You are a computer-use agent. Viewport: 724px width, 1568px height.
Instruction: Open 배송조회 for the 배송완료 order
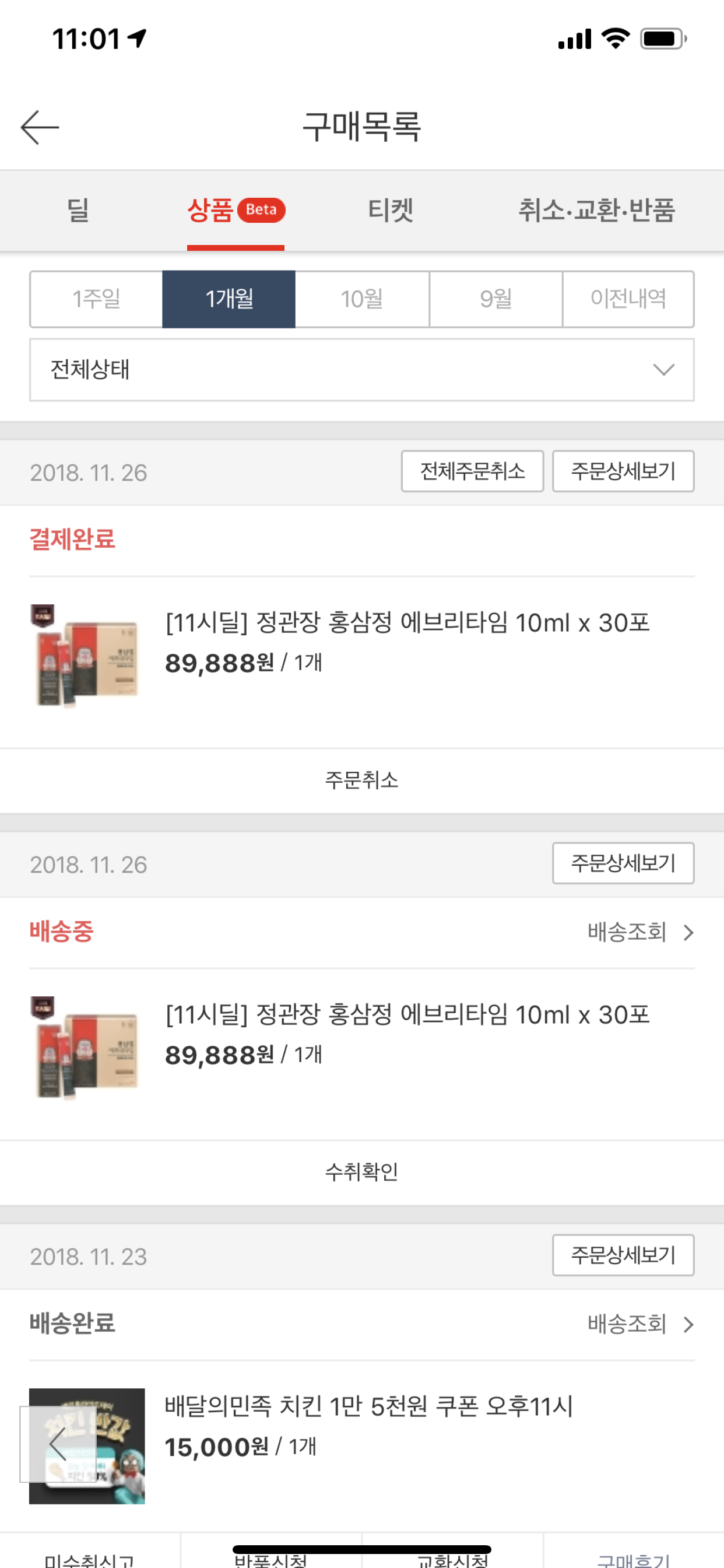point(639,1324)
